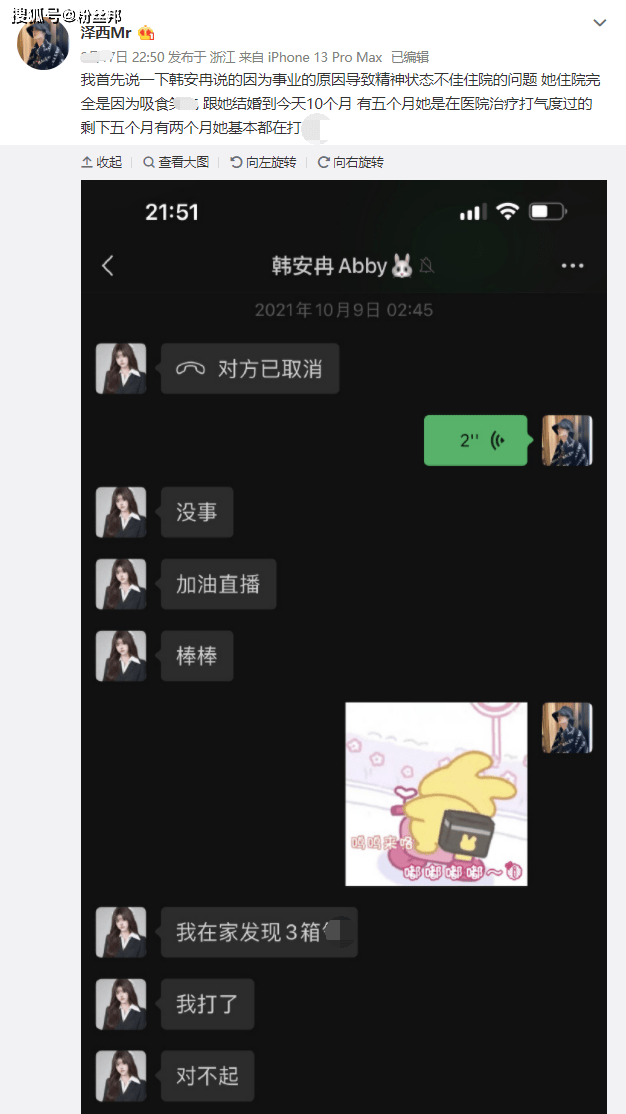This screenshot has height=1114, width=626.
Task: Rotate the picture left with 向左旋转
Action: [x=263, y=162]
